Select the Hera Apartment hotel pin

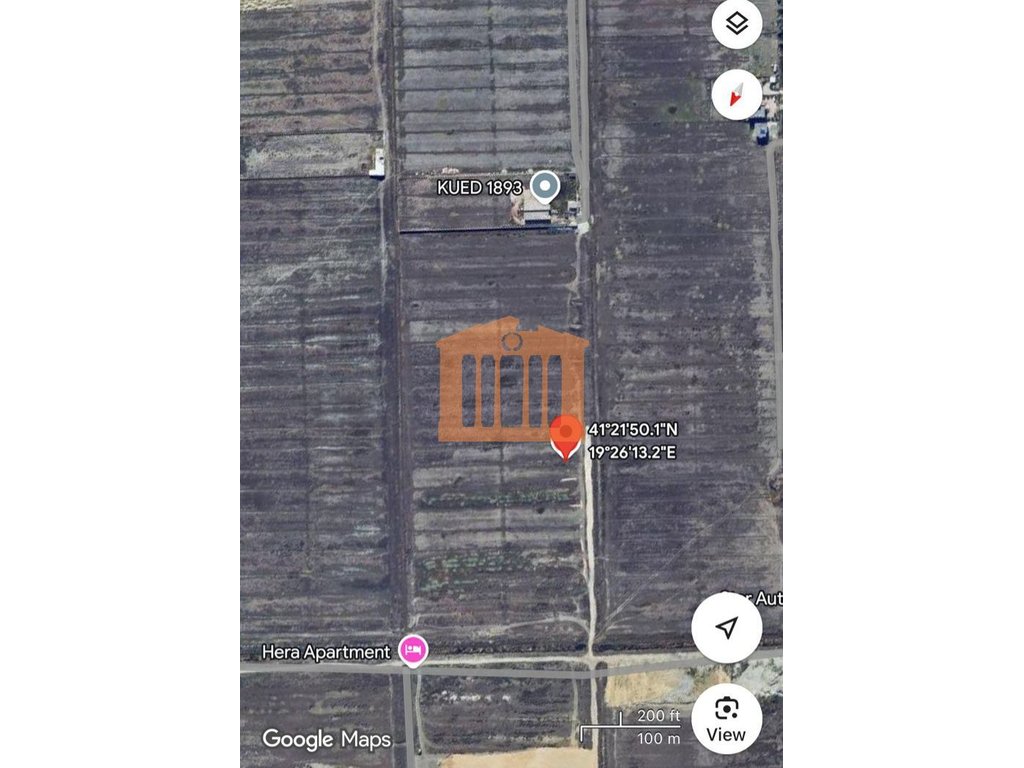(x=413, y=650)
